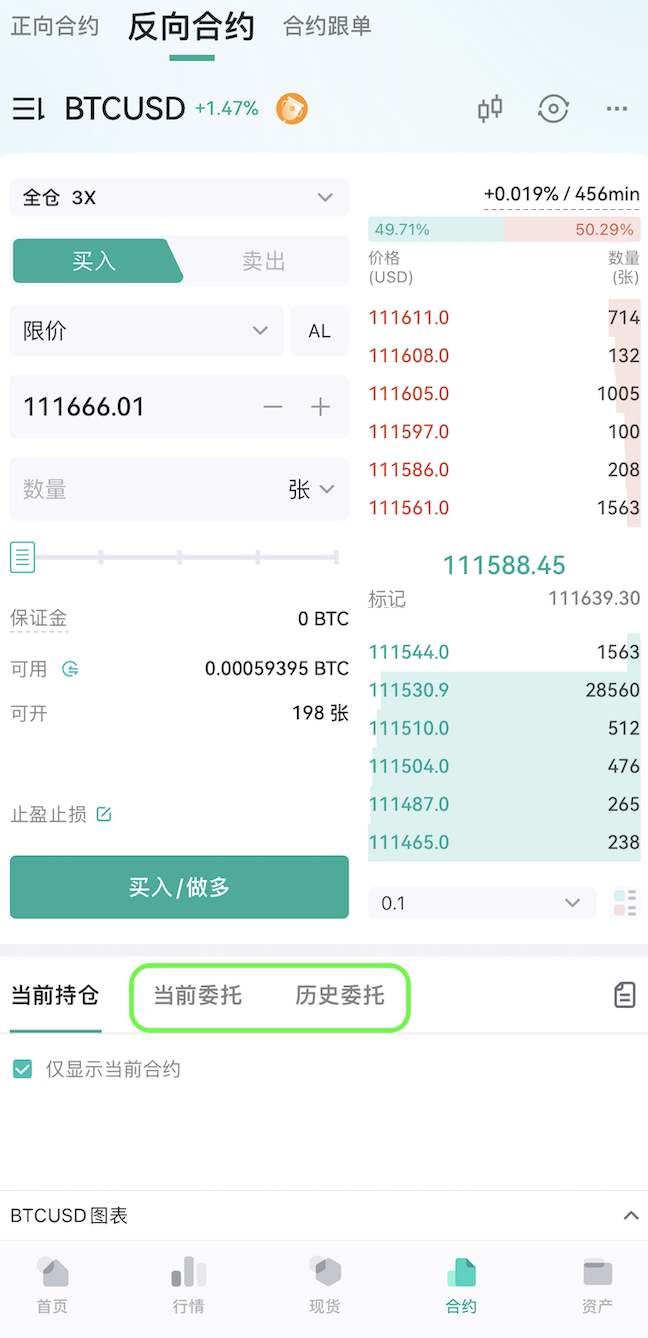This screenshot has width=648, height=1338.
Task: Increase the price with plus
Action: click(320, 407)
